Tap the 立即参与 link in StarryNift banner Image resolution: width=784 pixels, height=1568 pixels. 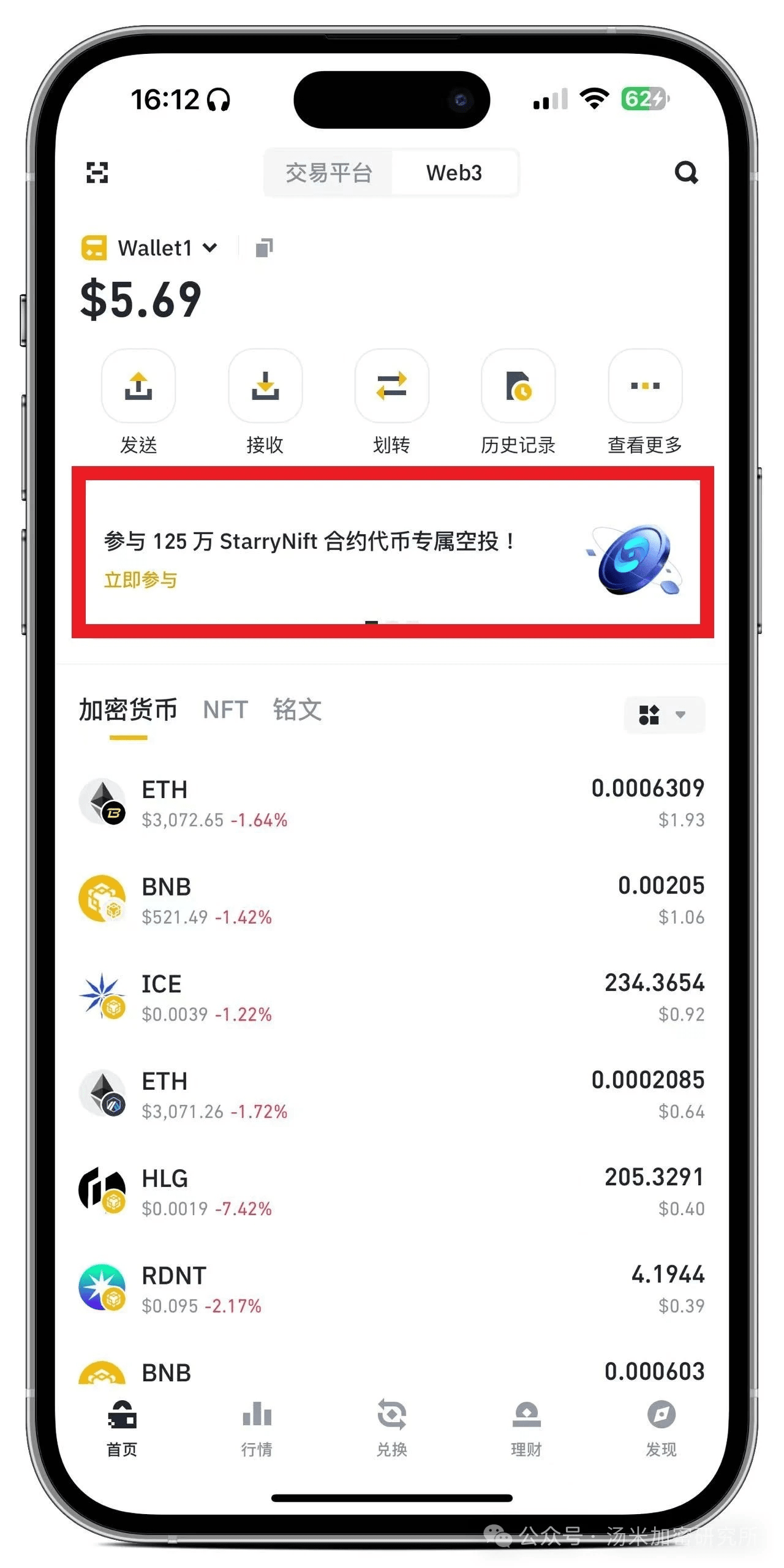[140, 579]
